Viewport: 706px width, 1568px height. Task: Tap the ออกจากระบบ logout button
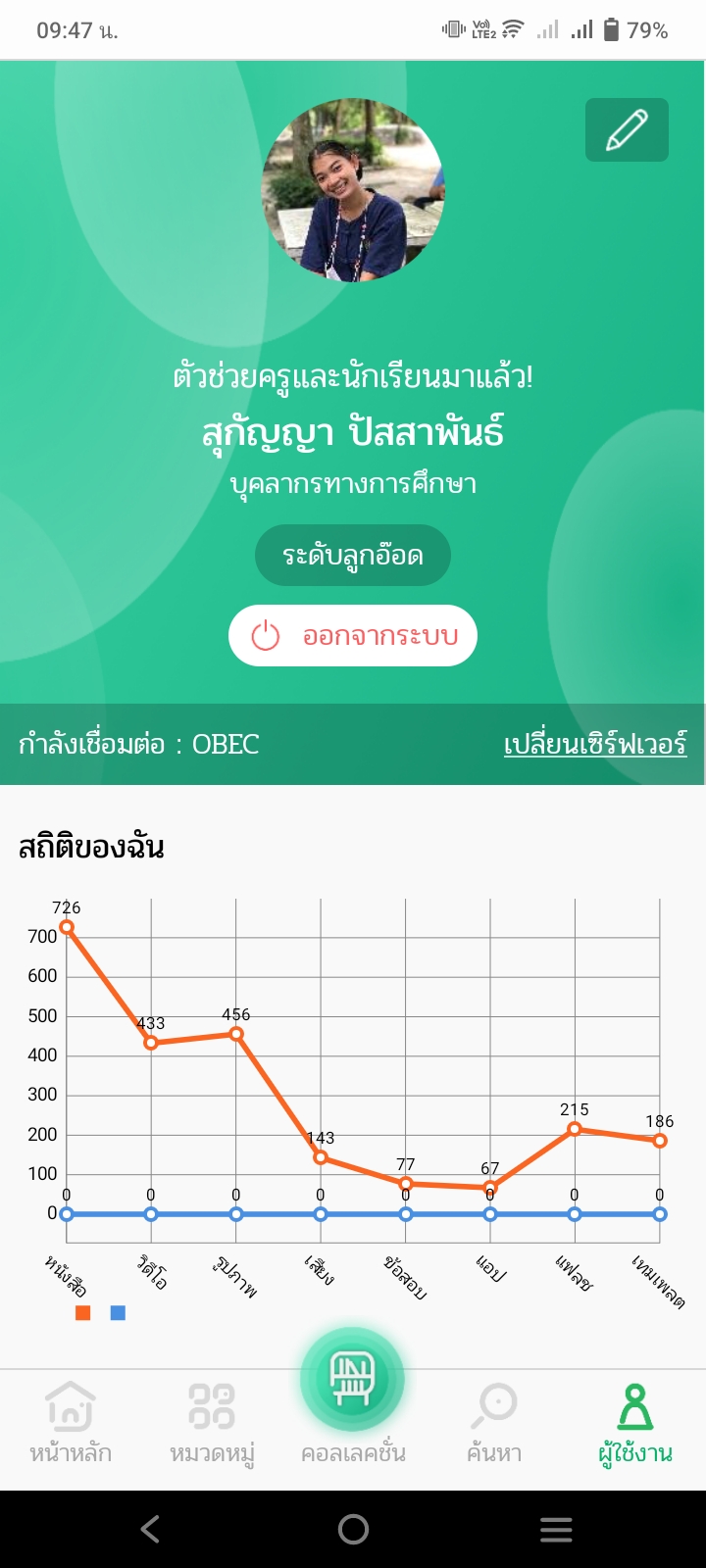[x=353, y=635]
